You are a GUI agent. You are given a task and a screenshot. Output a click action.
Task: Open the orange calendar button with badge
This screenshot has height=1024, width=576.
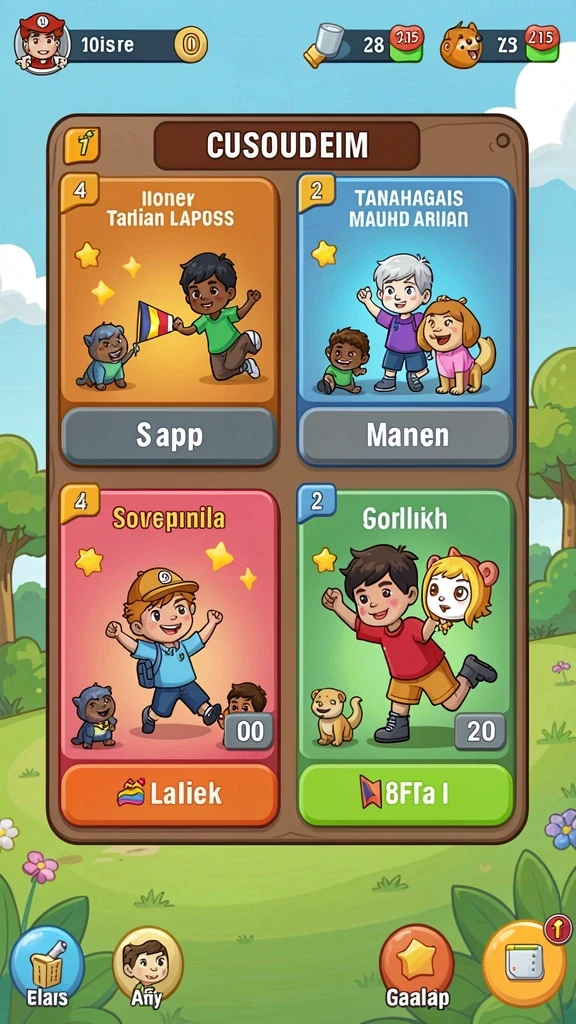pyautogui.click(x=526, y=963)
